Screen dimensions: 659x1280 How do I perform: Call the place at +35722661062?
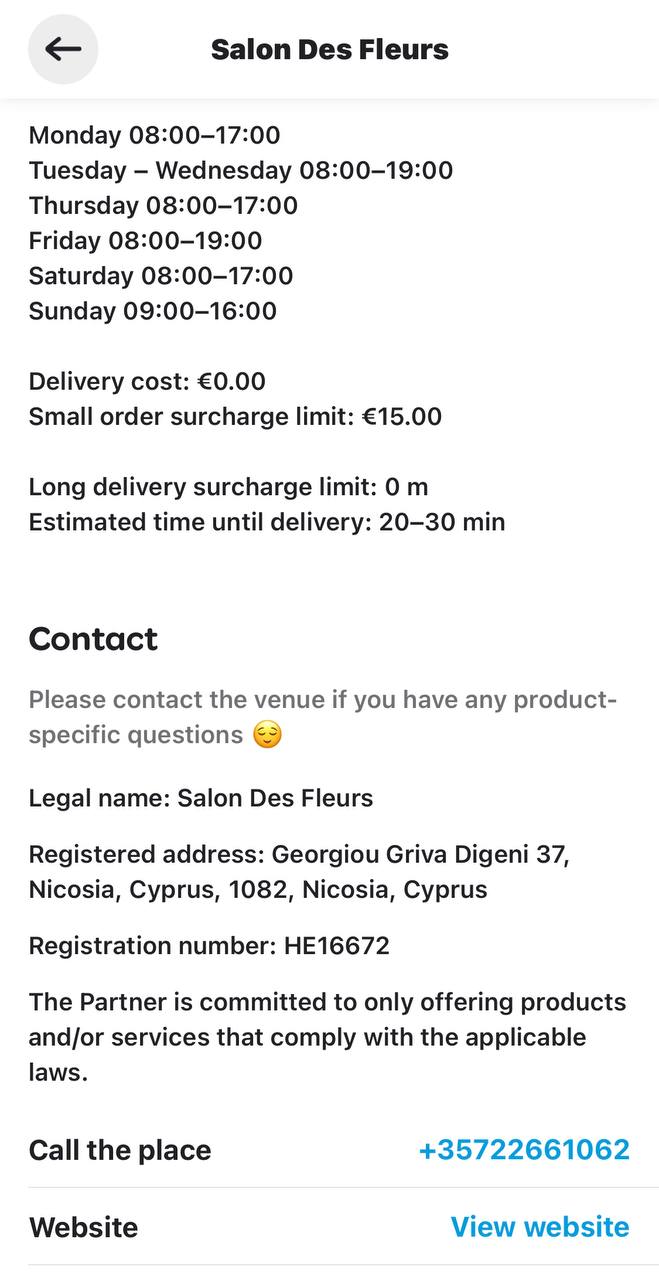click(x=524, y=1150)
